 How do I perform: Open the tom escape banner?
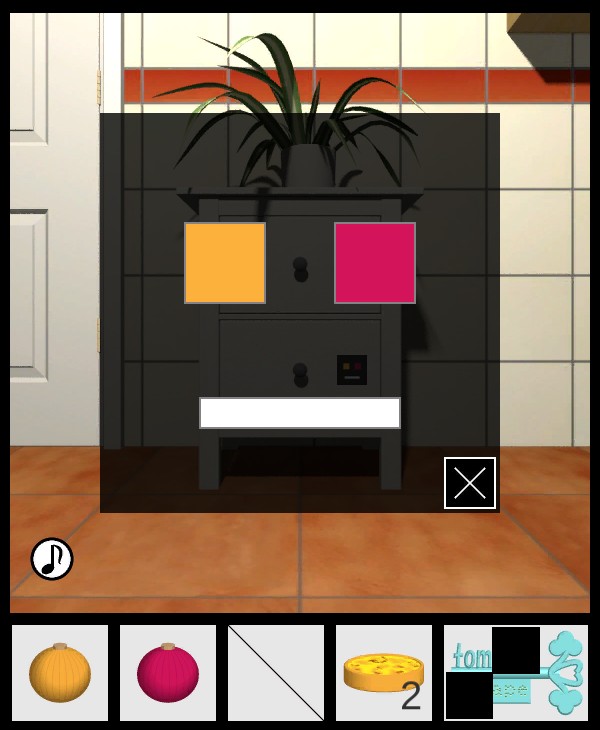pyautogui.click(x=516, y=673)
